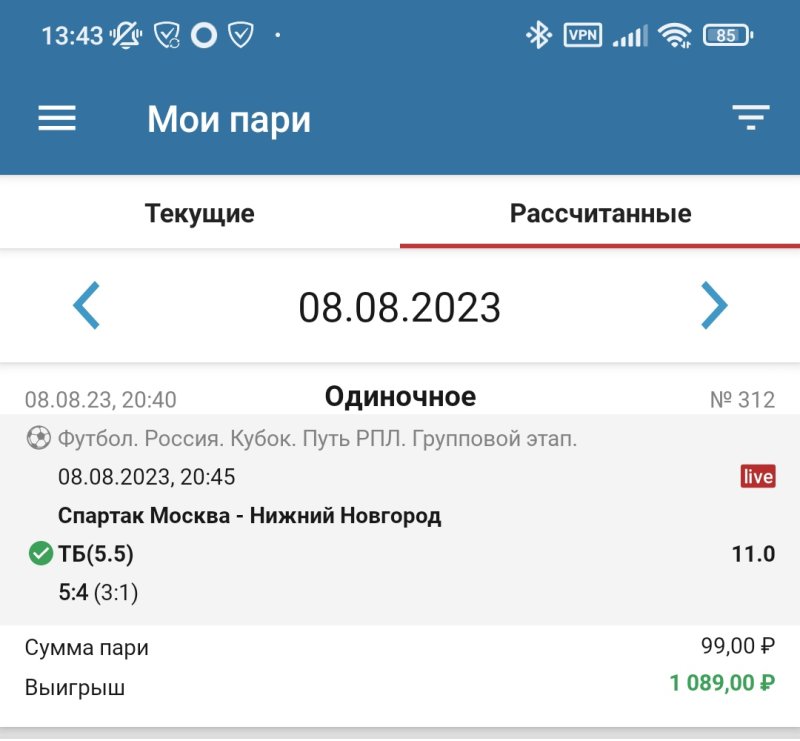Go to the previous date
Image resolution: width=800 pixels, height=741 pixels.
click(88, 306)
